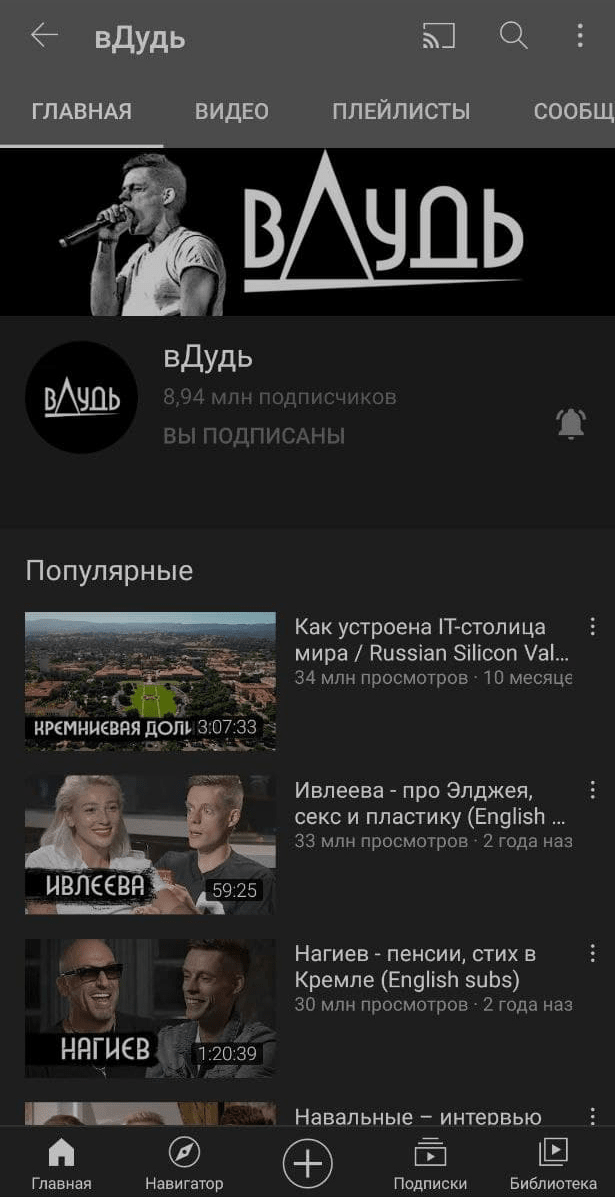Open the three-dot menu for the Нагиев video
615x1197 pixels.
(x=593, y=953)
